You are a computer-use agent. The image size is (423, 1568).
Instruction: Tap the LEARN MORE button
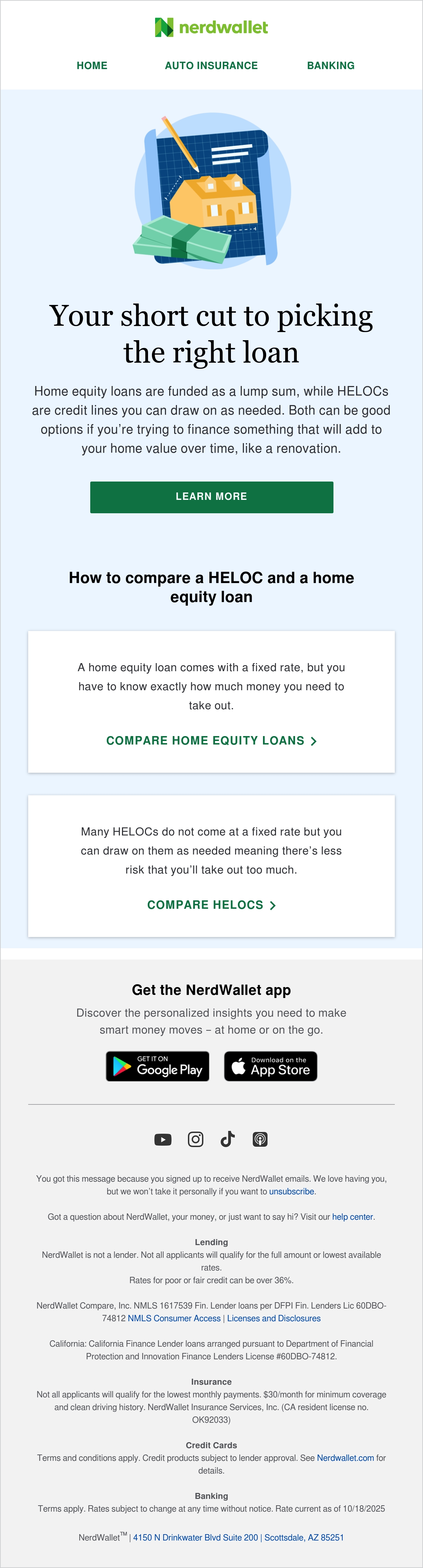click(x=211, y=497)
